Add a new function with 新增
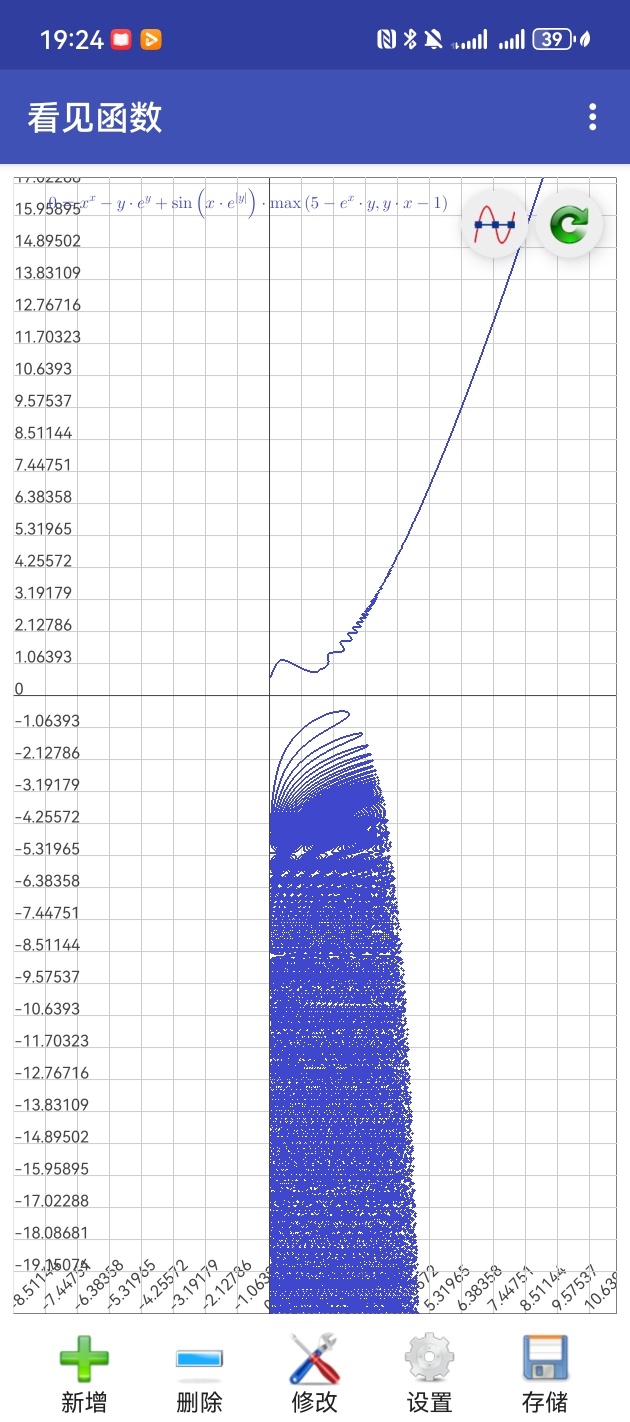630x1422 pixels. 84,1372
